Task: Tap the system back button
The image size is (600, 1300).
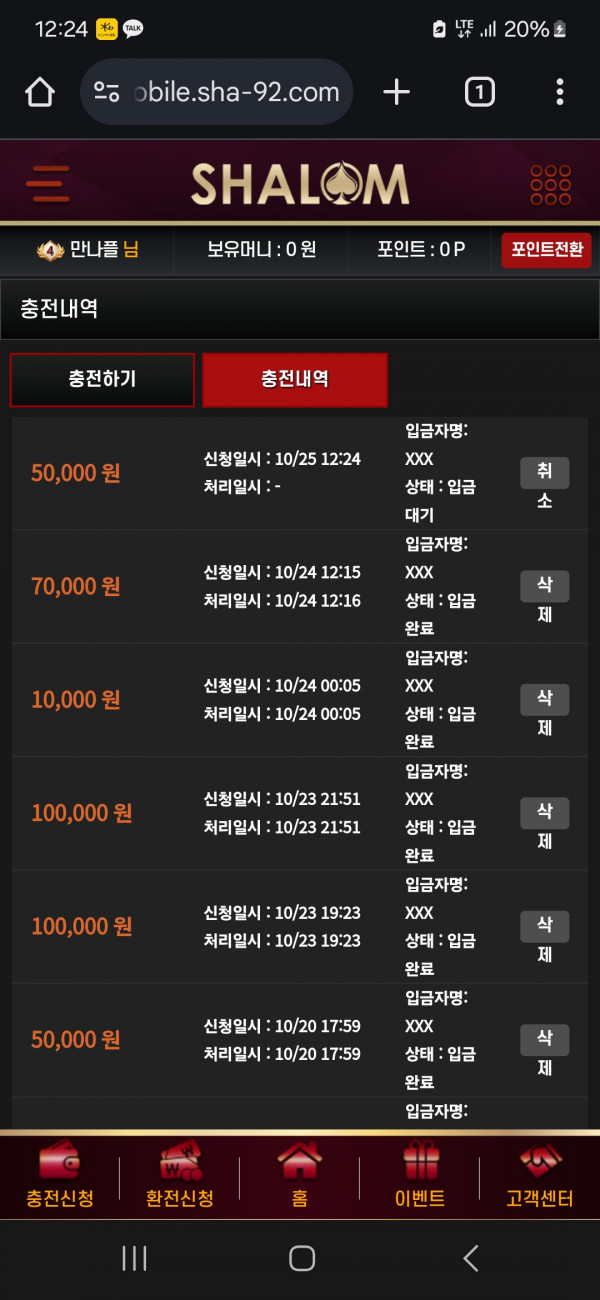Action: pyautogui.click(x=471, y=1258)
